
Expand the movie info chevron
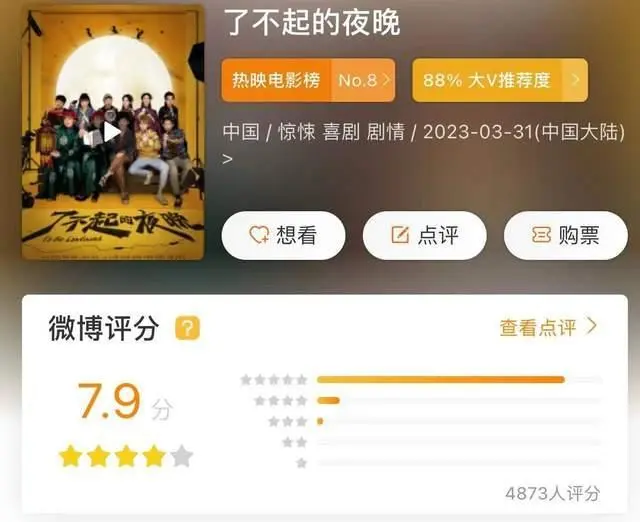(x=228, y=158)
